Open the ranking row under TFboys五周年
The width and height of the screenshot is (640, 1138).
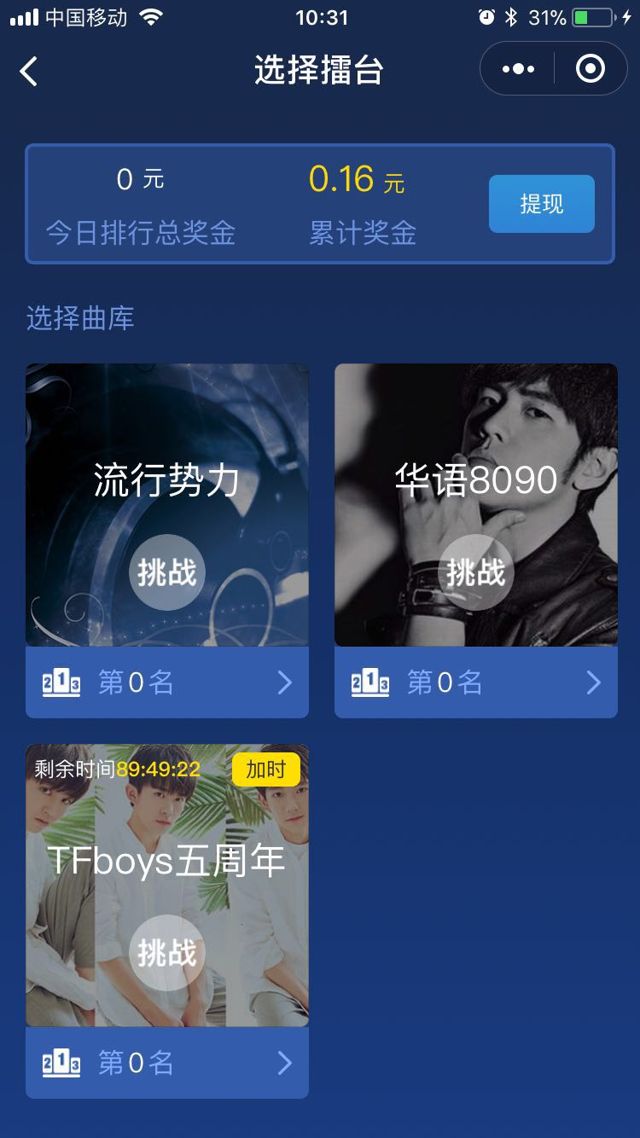coord(167,1062)
